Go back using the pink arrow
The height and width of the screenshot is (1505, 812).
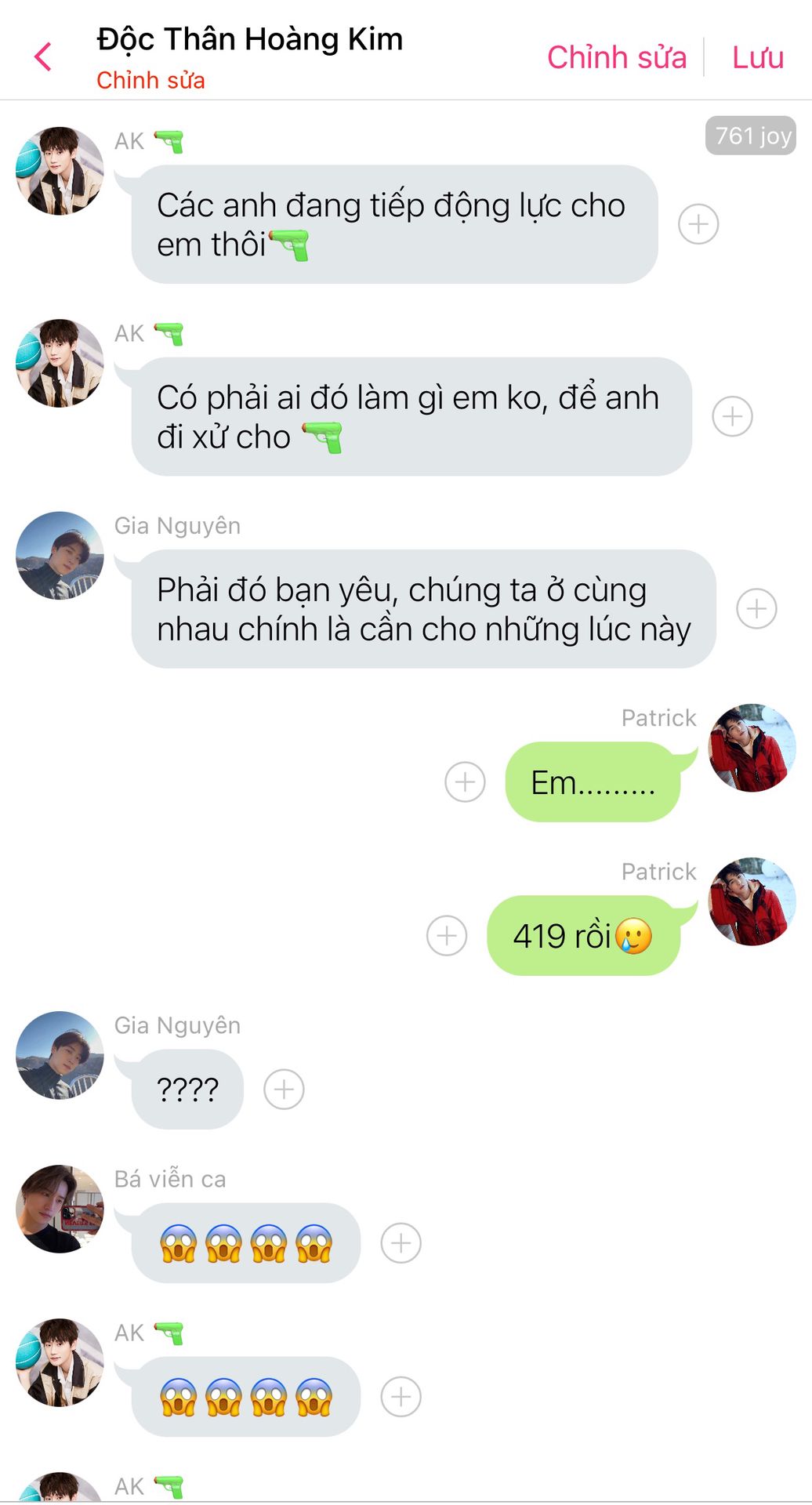click(x=43, y=56)
